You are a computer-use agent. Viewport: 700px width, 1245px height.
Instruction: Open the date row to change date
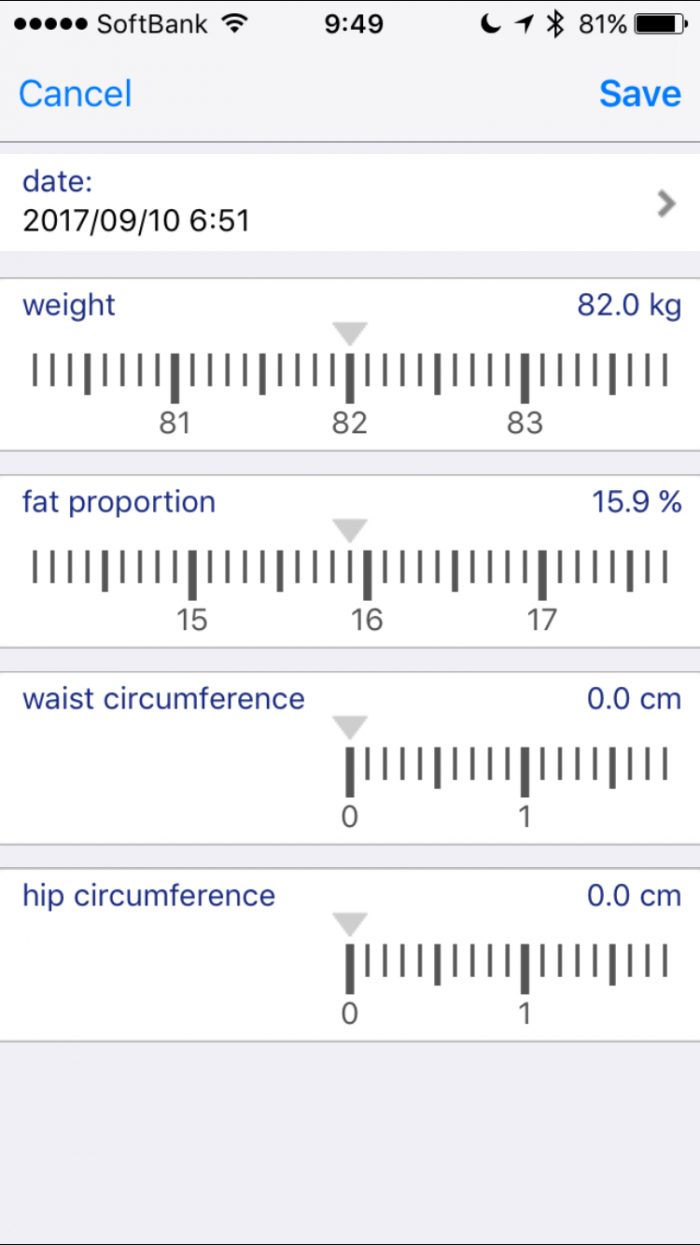[x=350, y=202]
